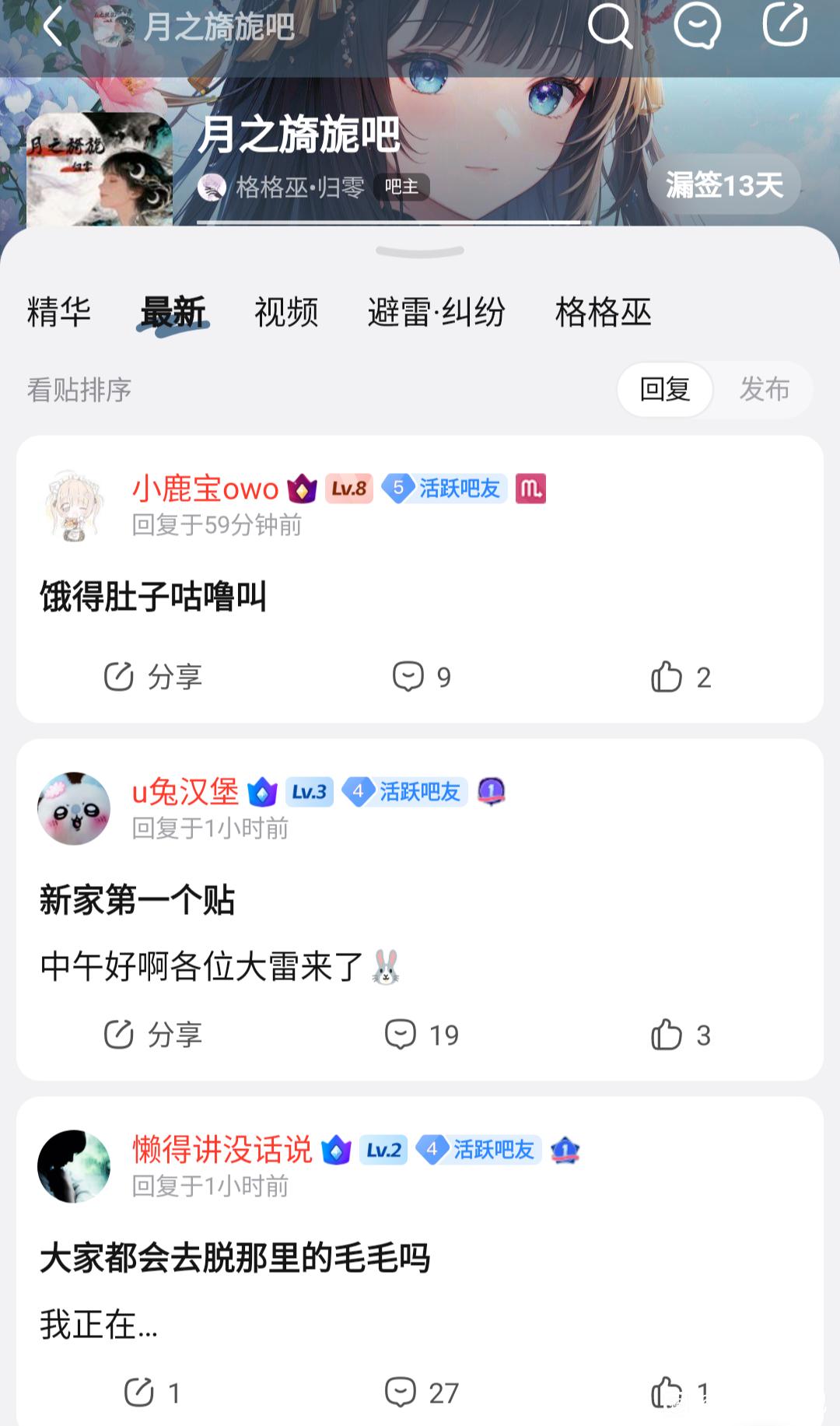Sort posts by 发布
840x1426 pixels.
(x=764, y=389)
